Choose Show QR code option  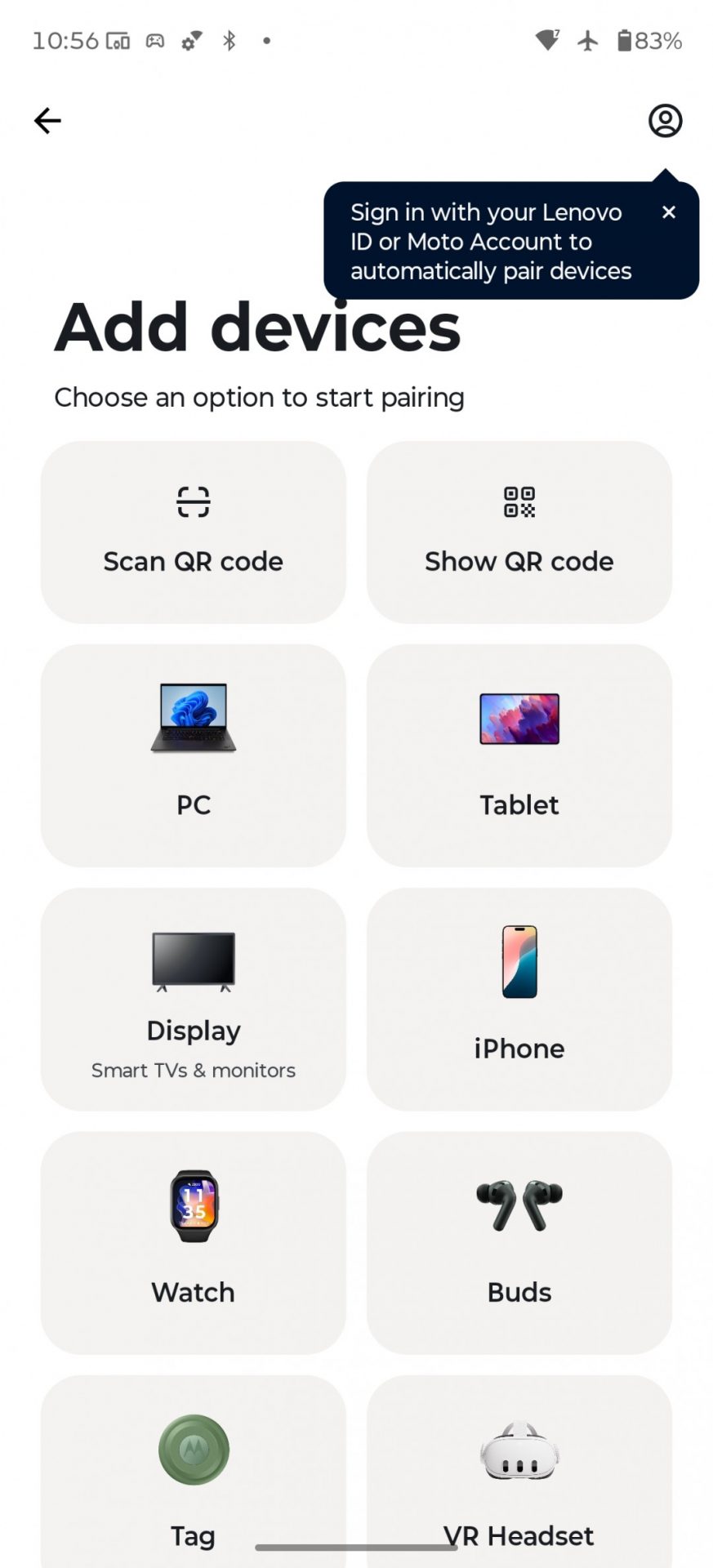point(519,532)
